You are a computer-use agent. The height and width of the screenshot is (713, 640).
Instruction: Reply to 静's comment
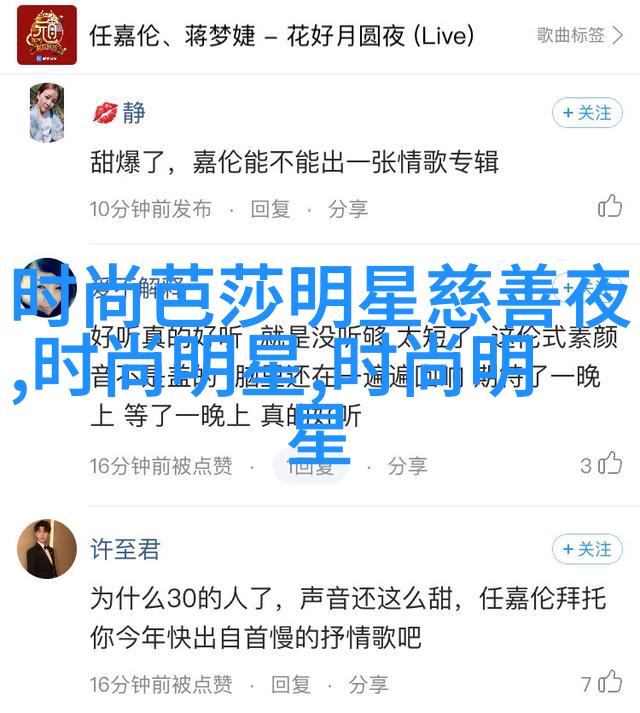tap(270, 209)
